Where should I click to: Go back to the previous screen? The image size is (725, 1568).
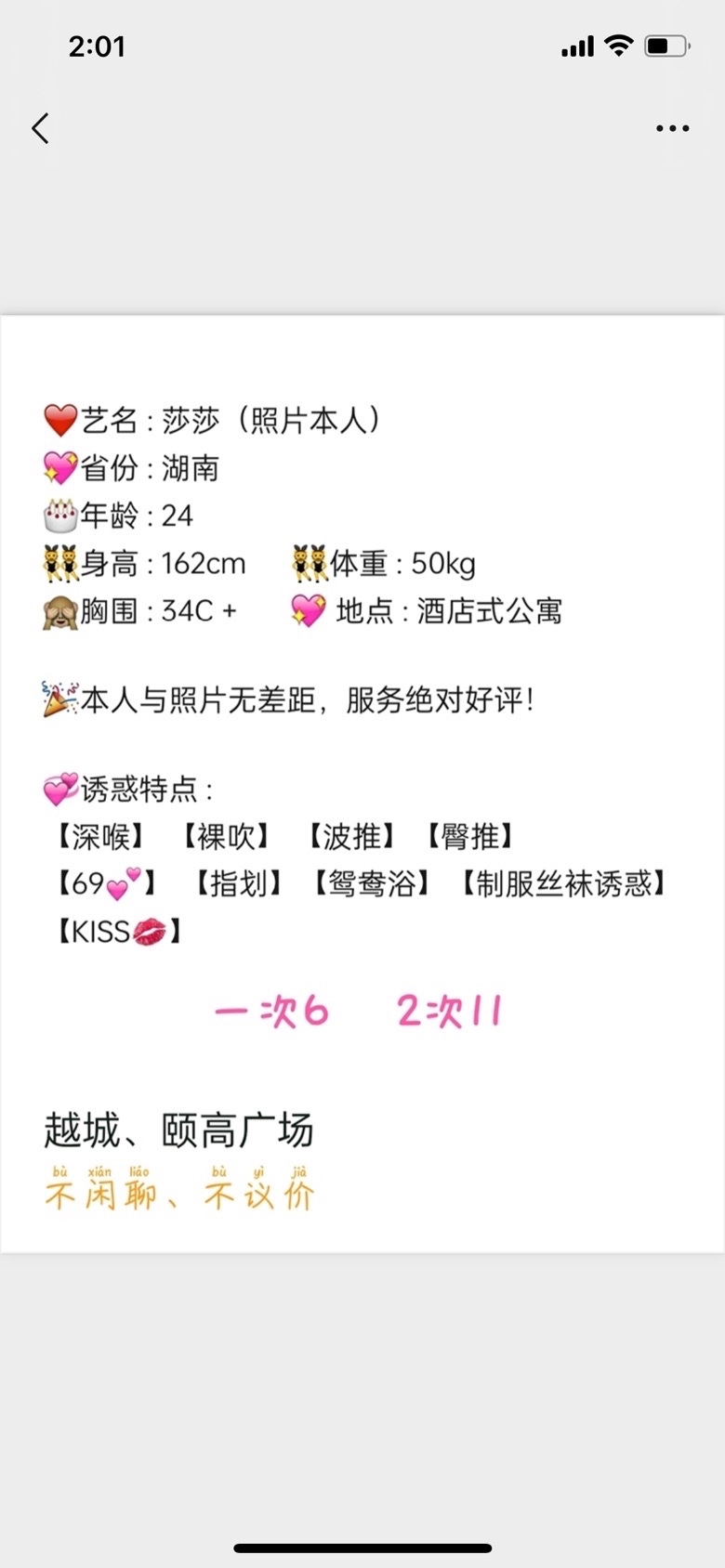point(40,128)
